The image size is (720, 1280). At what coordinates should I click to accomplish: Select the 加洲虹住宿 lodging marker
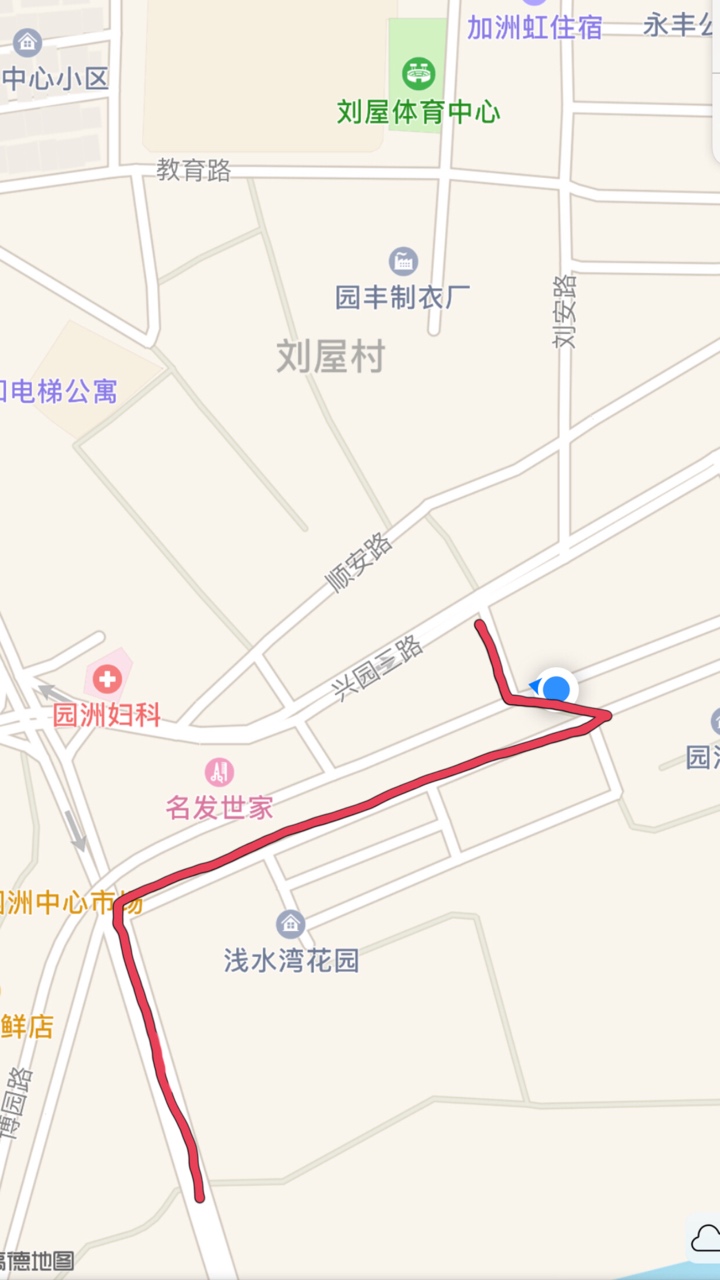coord(535,27)
